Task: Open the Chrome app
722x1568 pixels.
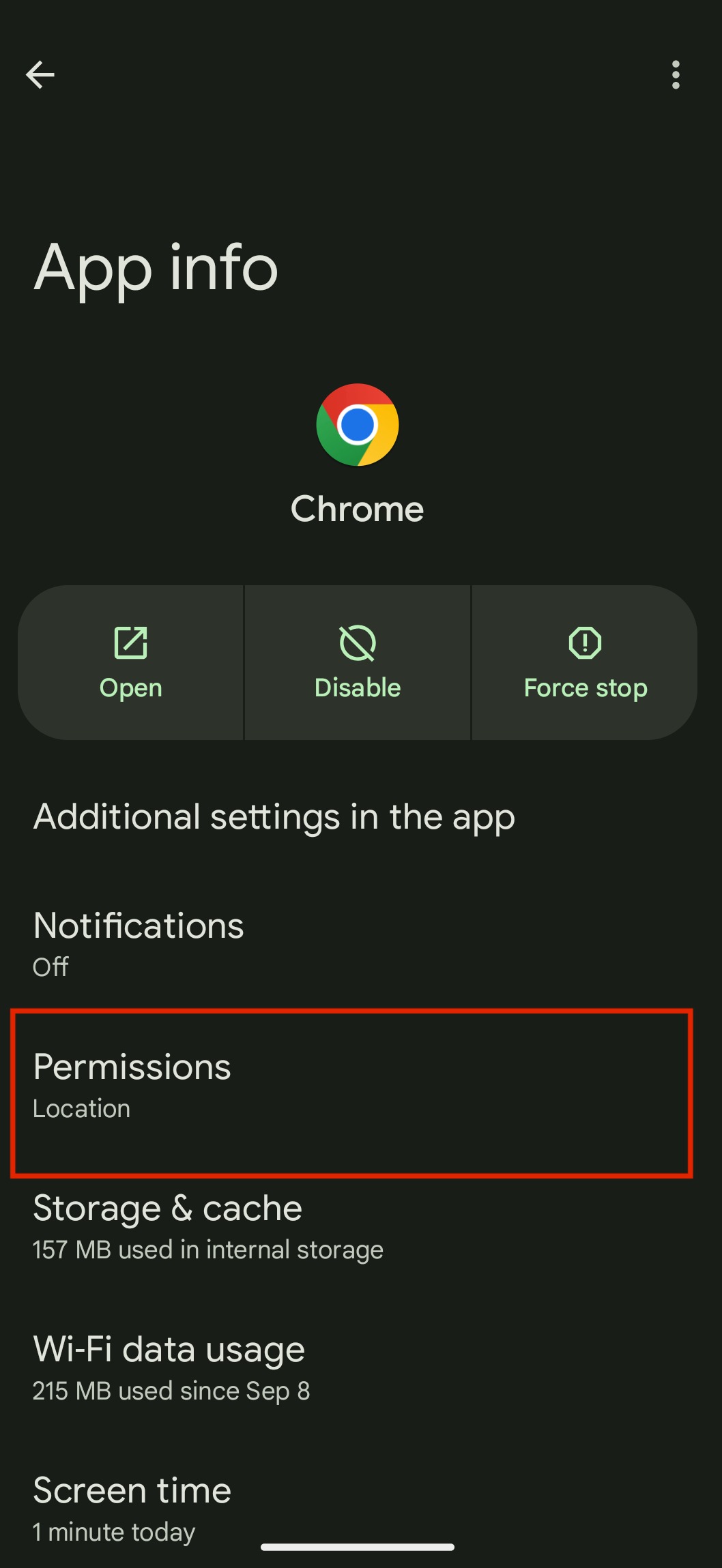Action: click(130, 662)
